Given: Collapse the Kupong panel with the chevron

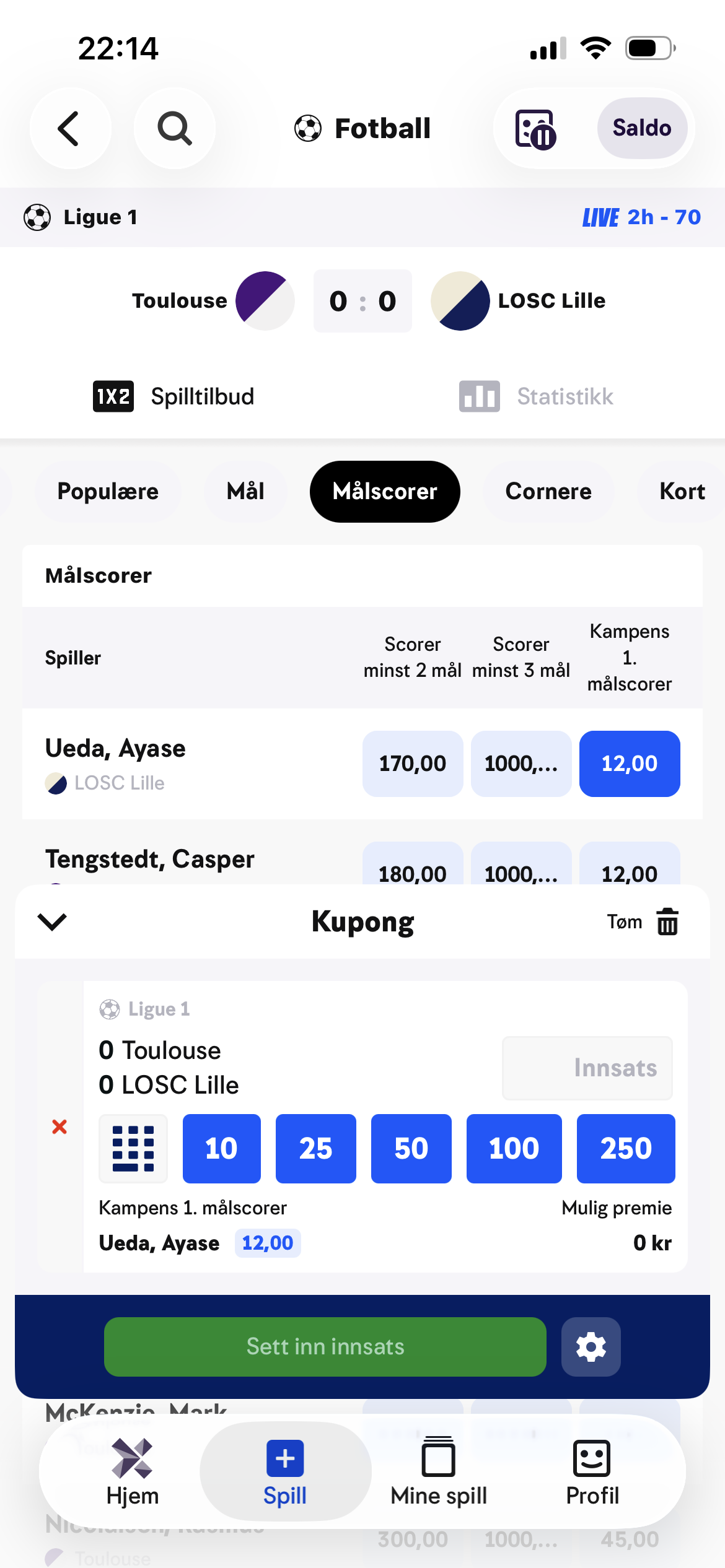Looking at the screenshot, I should pyautogui.click(x=52, y=921).
